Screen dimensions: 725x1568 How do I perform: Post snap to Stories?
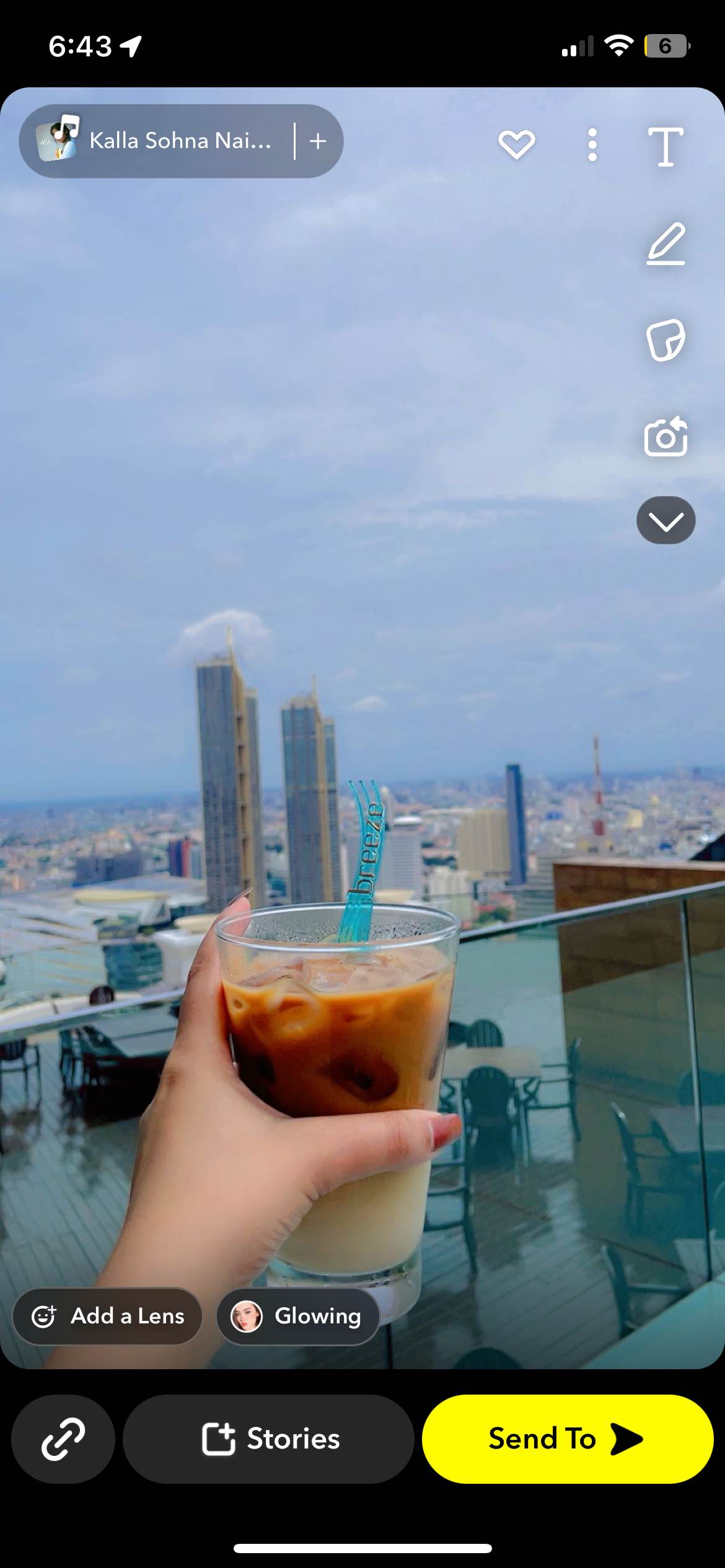[268, 1439]
